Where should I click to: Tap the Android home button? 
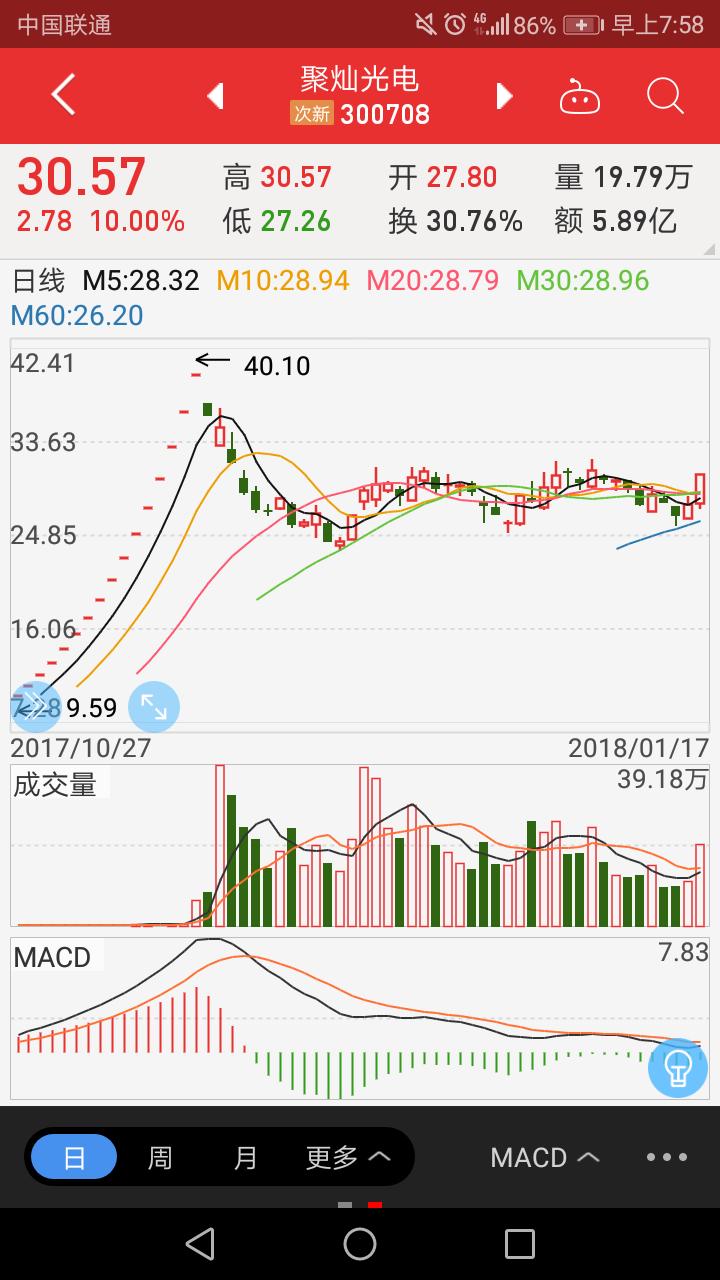coord(360,1244)
